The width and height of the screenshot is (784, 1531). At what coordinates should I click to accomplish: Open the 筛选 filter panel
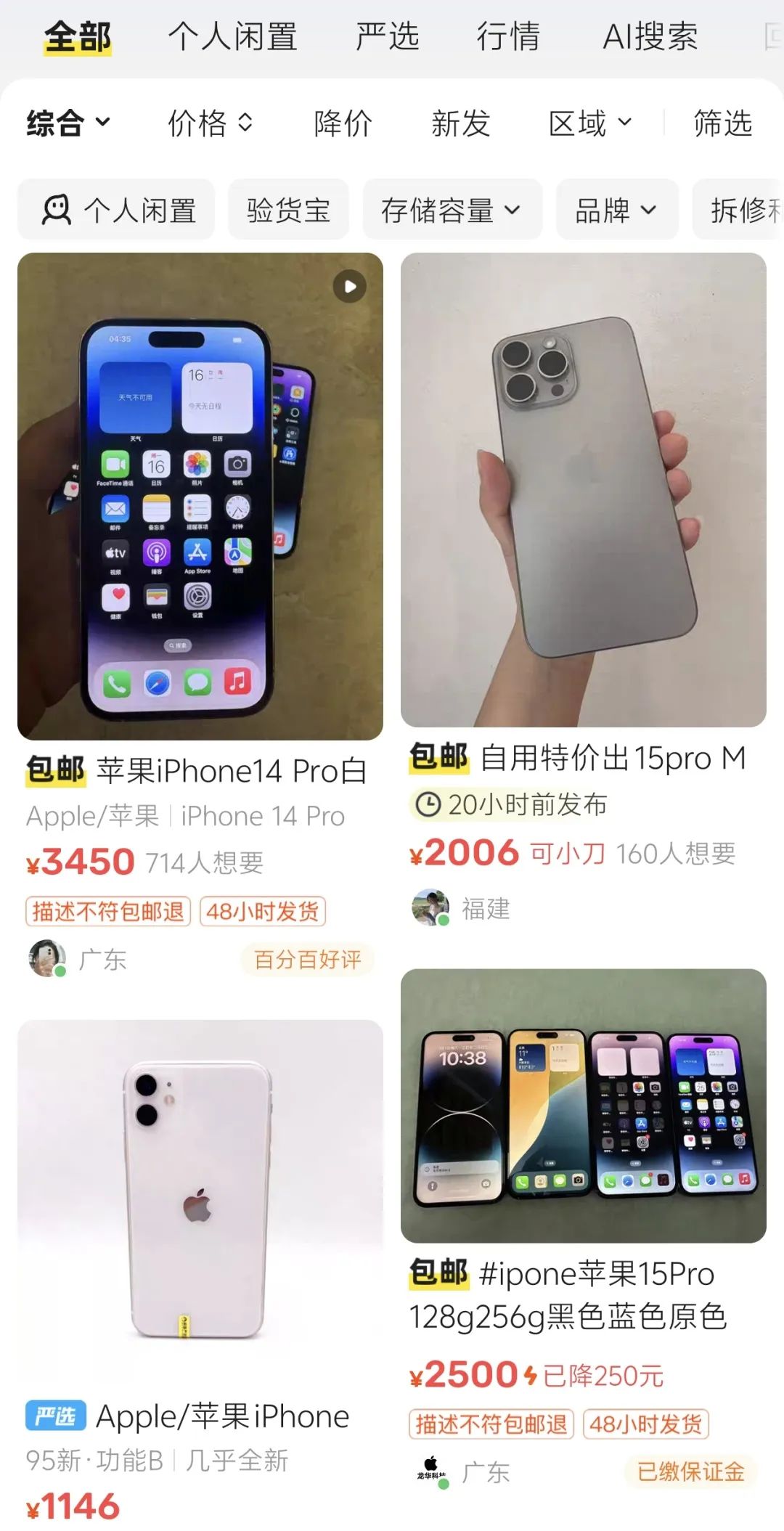click(722, 123)
